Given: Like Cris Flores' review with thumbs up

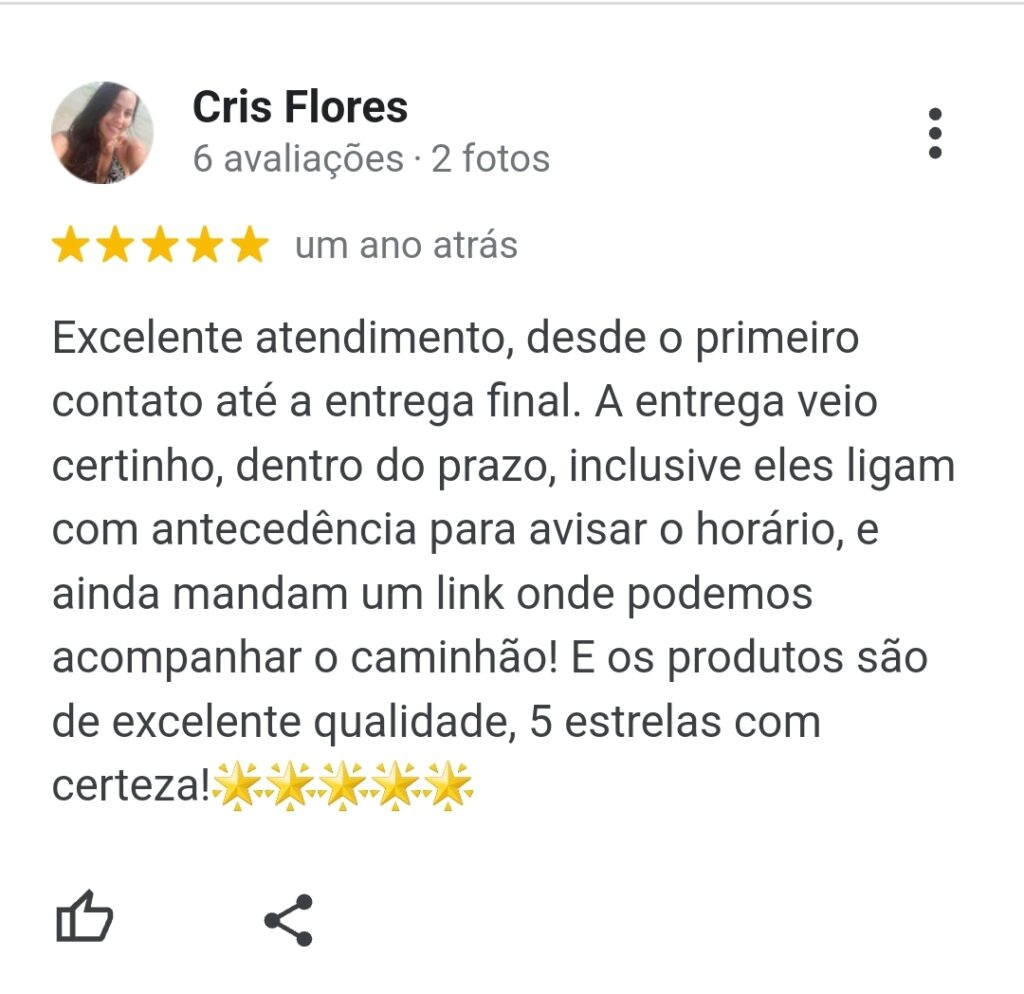Looking at the screenshot, I should (x=84, y=916).
